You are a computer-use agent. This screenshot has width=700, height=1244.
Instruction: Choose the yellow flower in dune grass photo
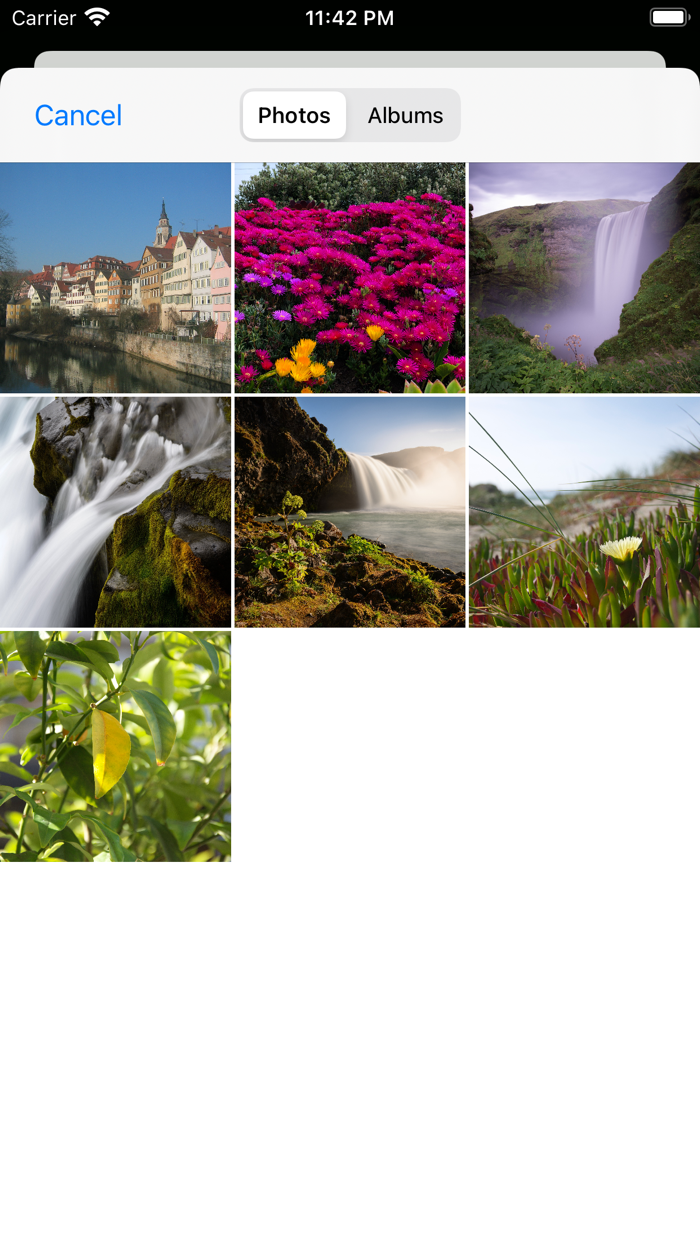click(584, 512)
